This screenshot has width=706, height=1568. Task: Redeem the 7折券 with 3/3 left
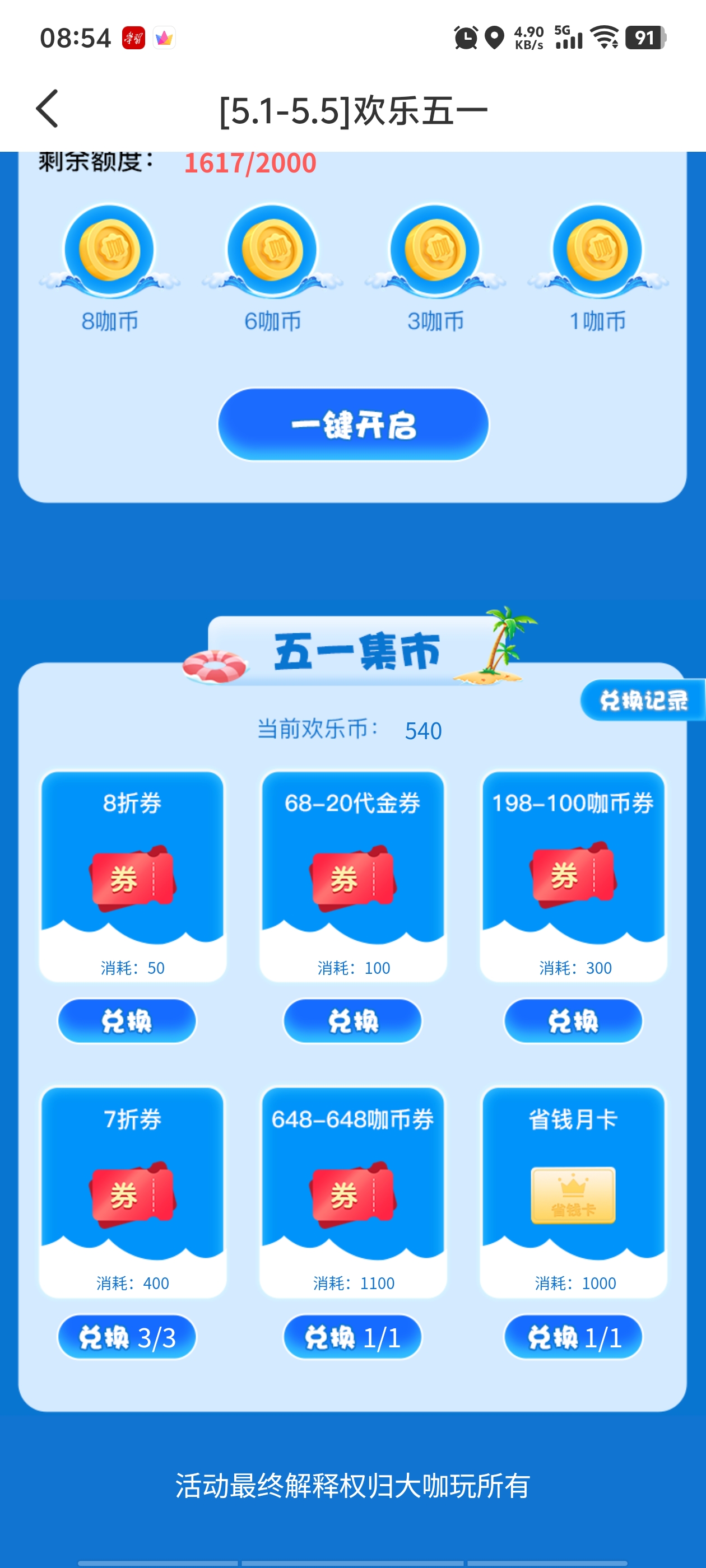tap(127, 1337)
